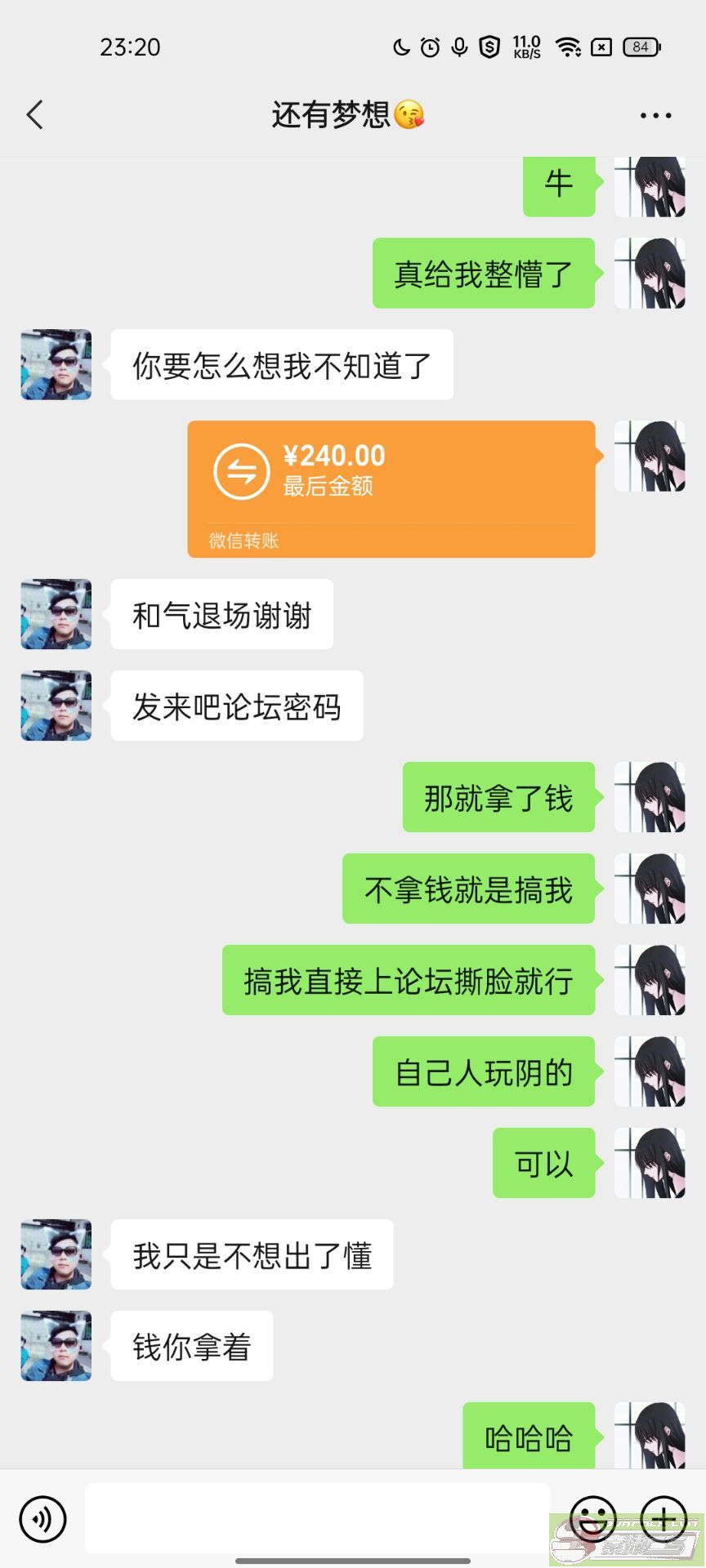Go back to the chat list
The height and width of the screenshot is (1568, 706).
tap(34, 115)
